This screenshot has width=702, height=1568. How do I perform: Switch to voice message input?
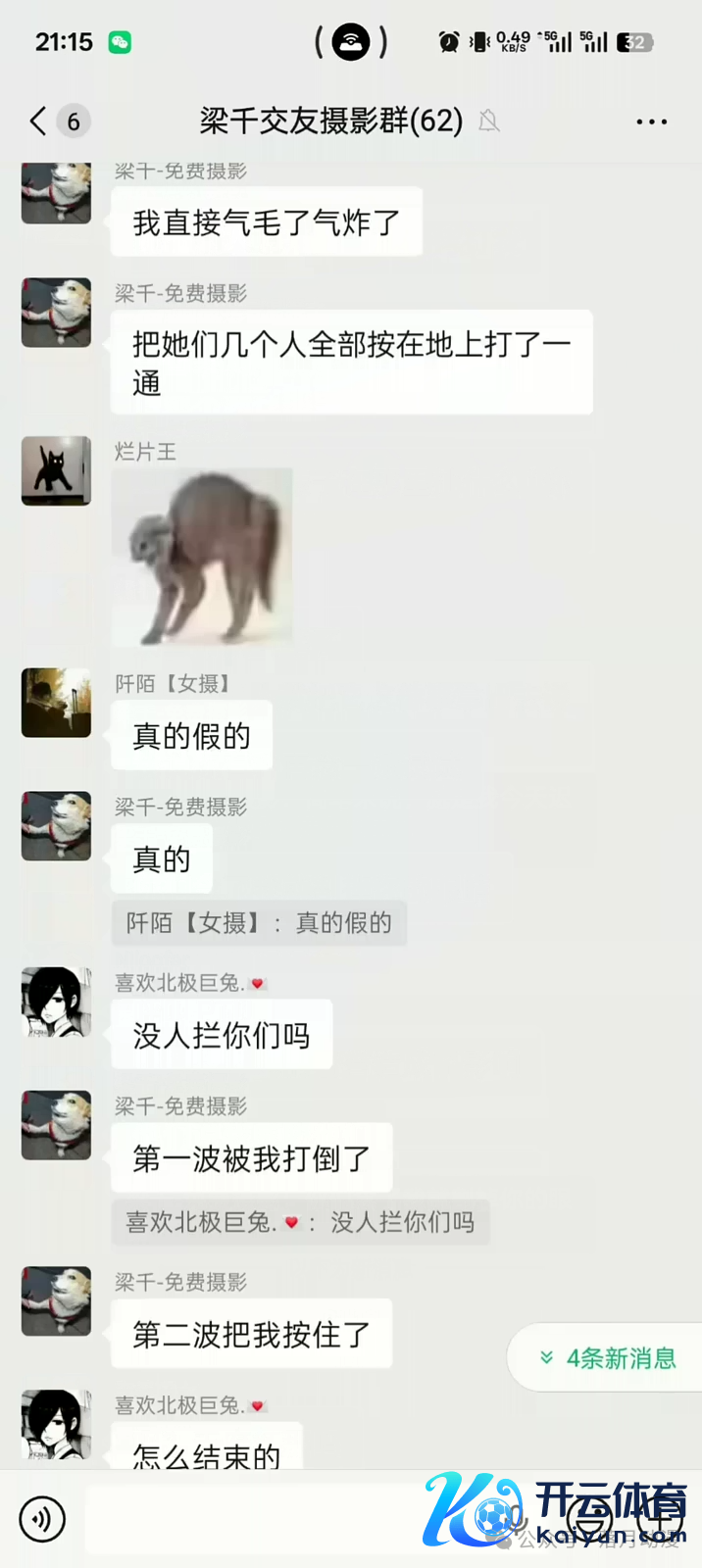42,1519
